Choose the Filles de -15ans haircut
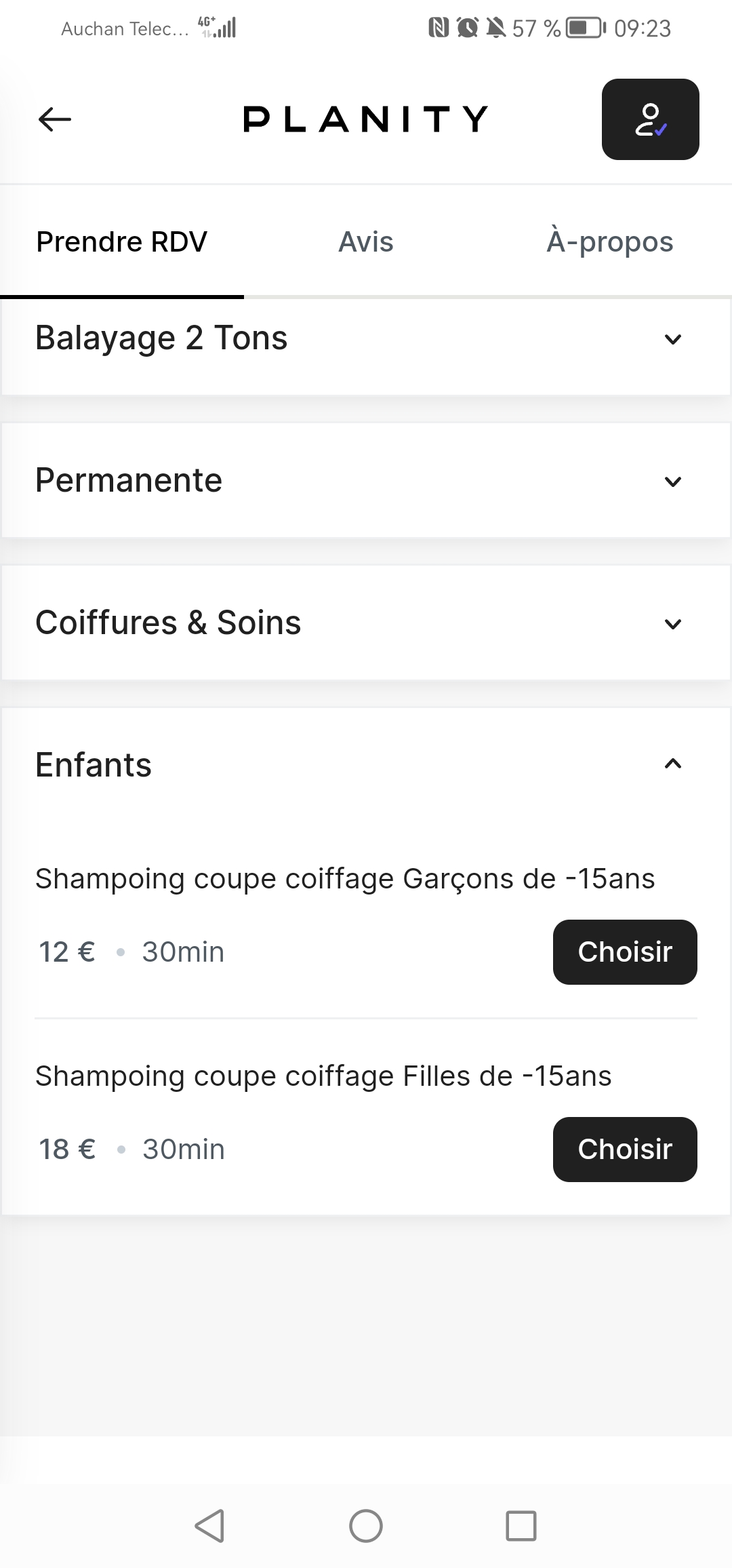Image resolution: width=732 pixels, height=1568 pixels. [624, 1150]
